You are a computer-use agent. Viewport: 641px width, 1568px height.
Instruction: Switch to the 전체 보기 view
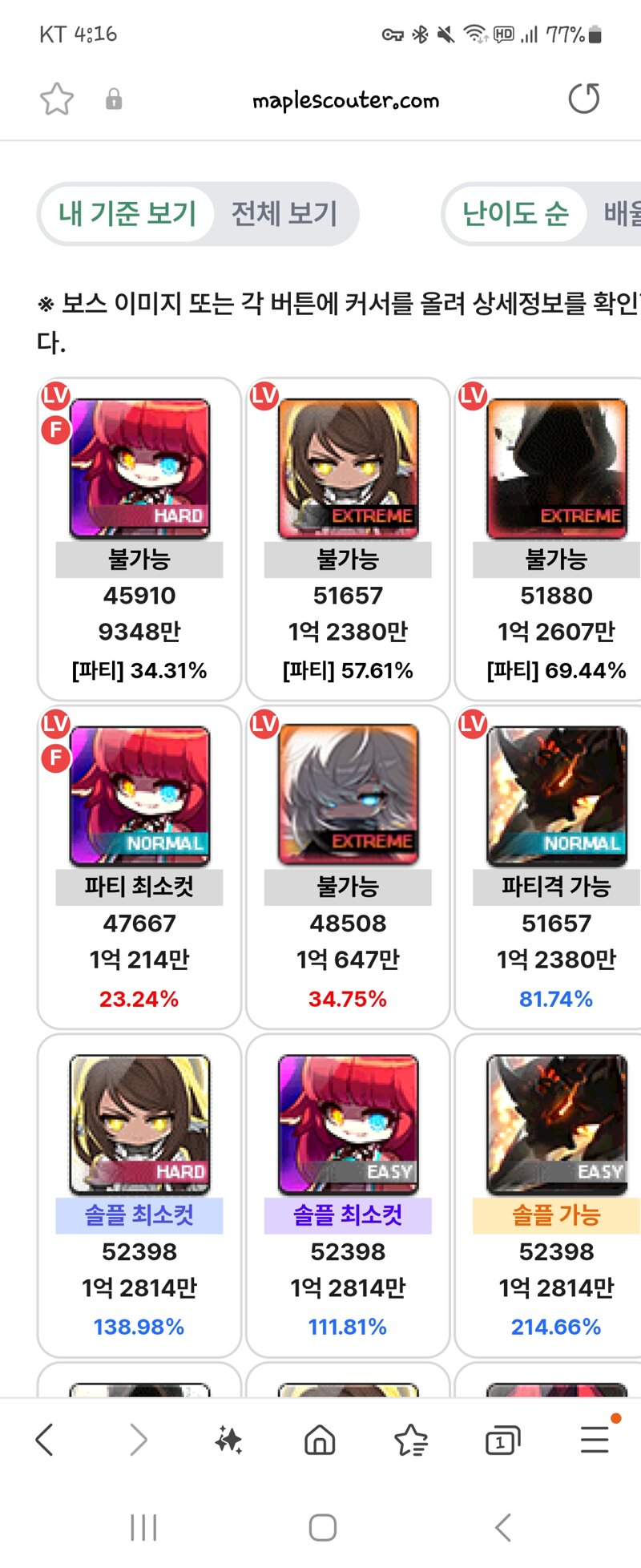coord(284,214)
